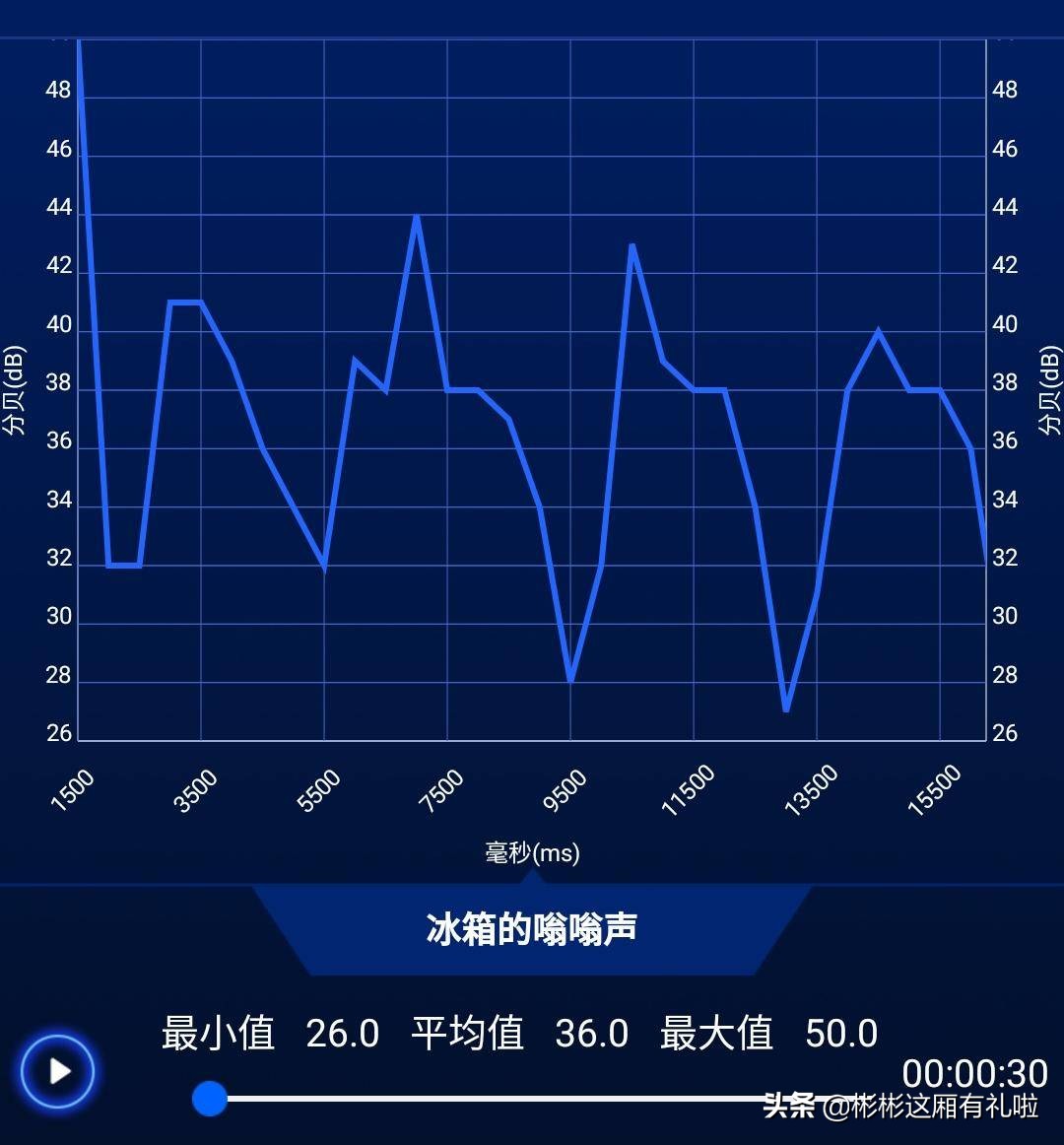The width and height of the screenshot is (1064, 1145).
Task: Select the highest peak at 44 dB
Action: pos(415,217)
